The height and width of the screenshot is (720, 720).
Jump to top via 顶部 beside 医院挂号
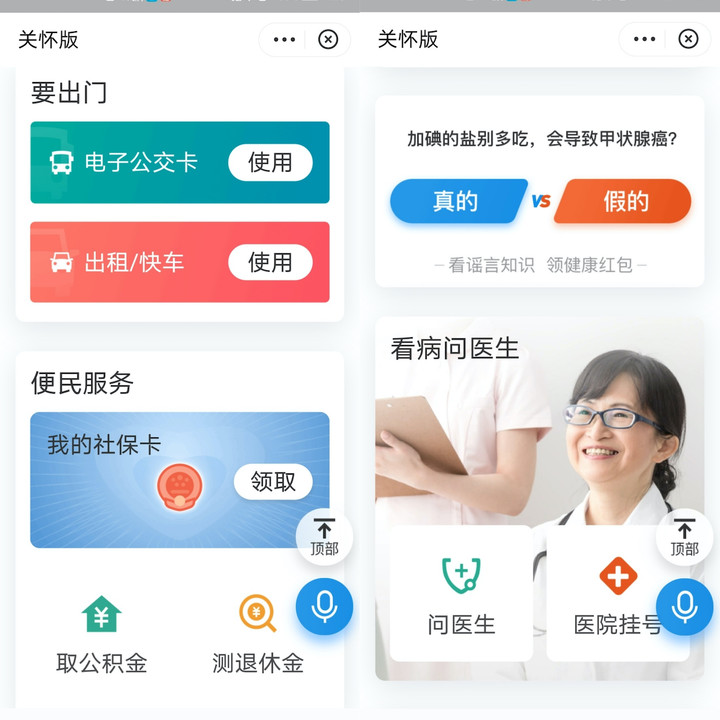point(684,538)
